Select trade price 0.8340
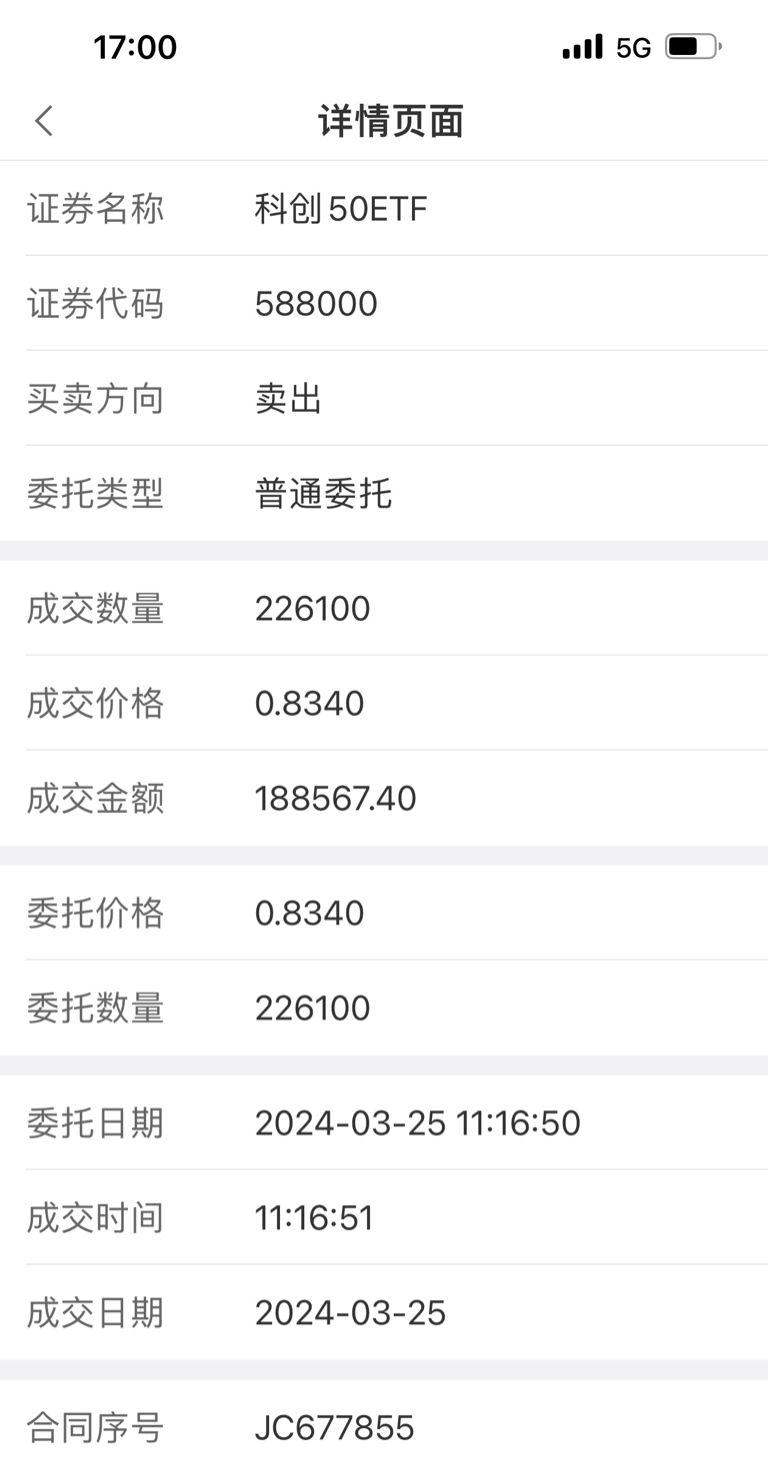 point(310,703)
